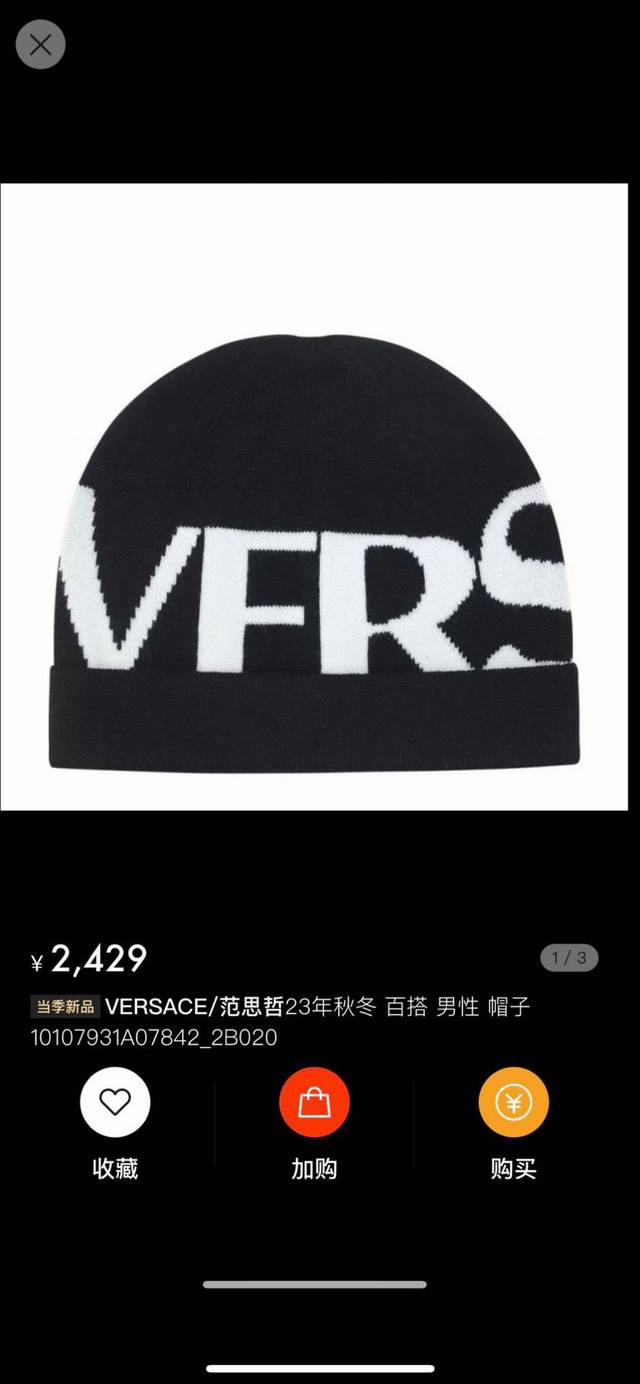The height and width of the screenshot is (1384, 640).
Task: Add the Versace beanie to favorites (收藏)
Action: tap(115, 1102)
